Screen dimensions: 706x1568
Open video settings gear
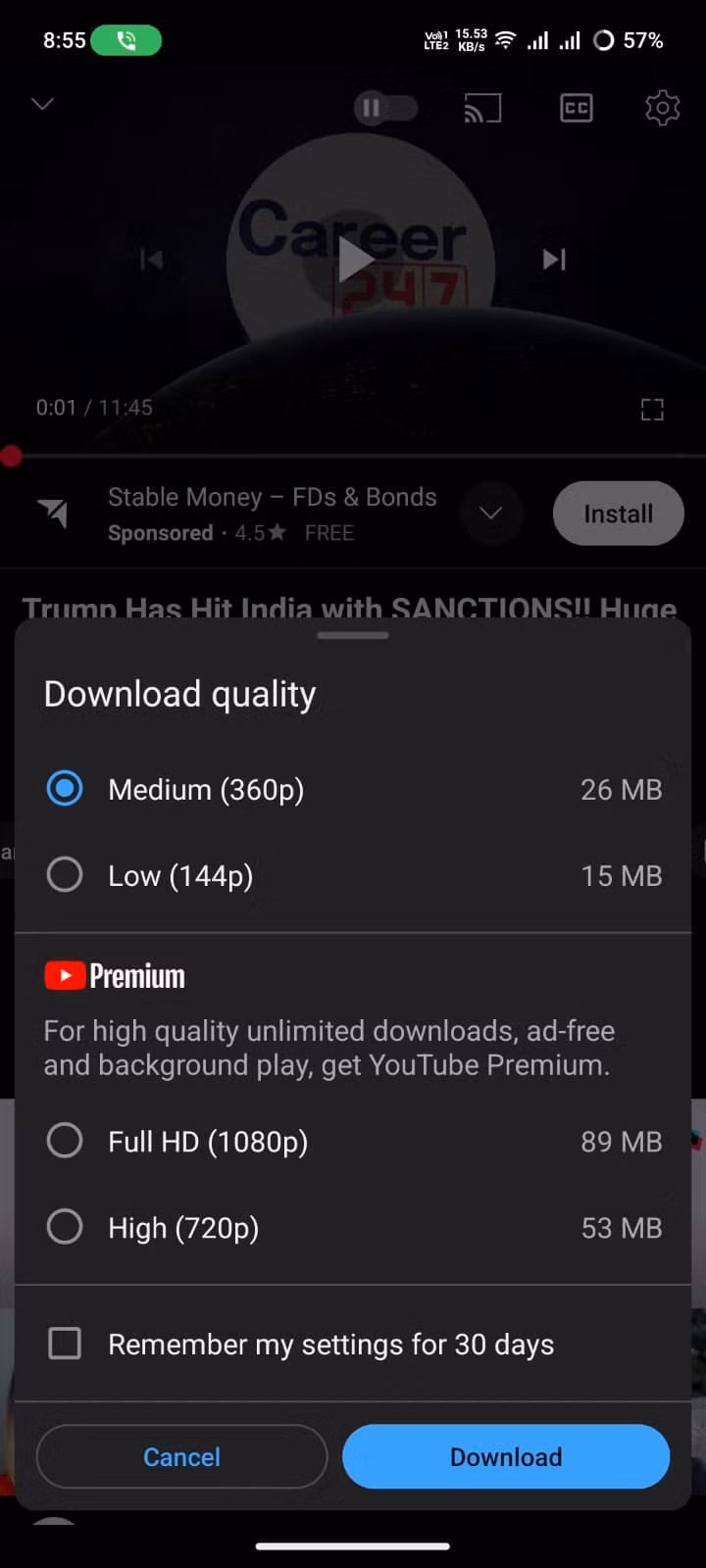click(x=662, y=108)
